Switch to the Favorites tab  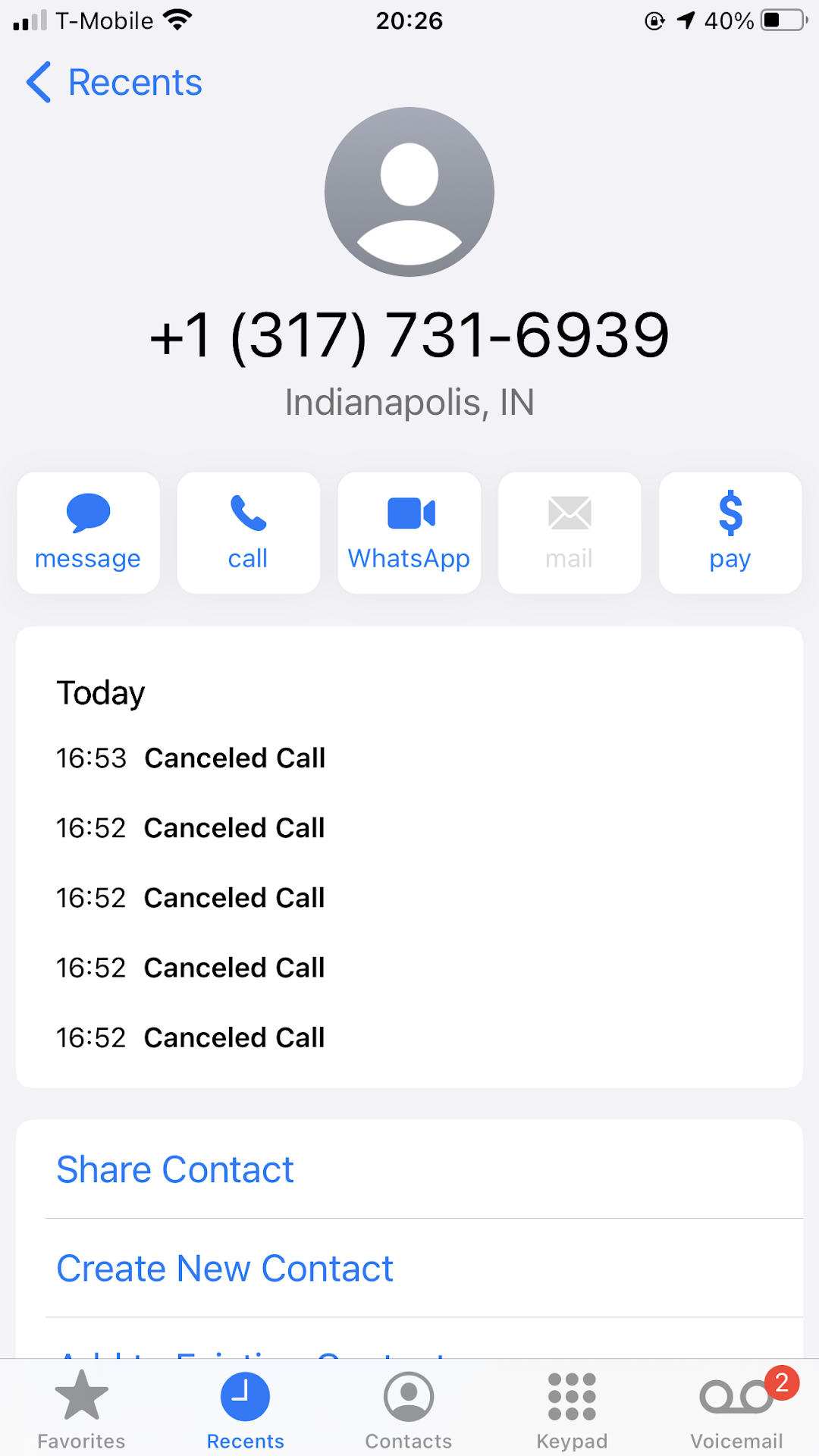(81, 1409)
